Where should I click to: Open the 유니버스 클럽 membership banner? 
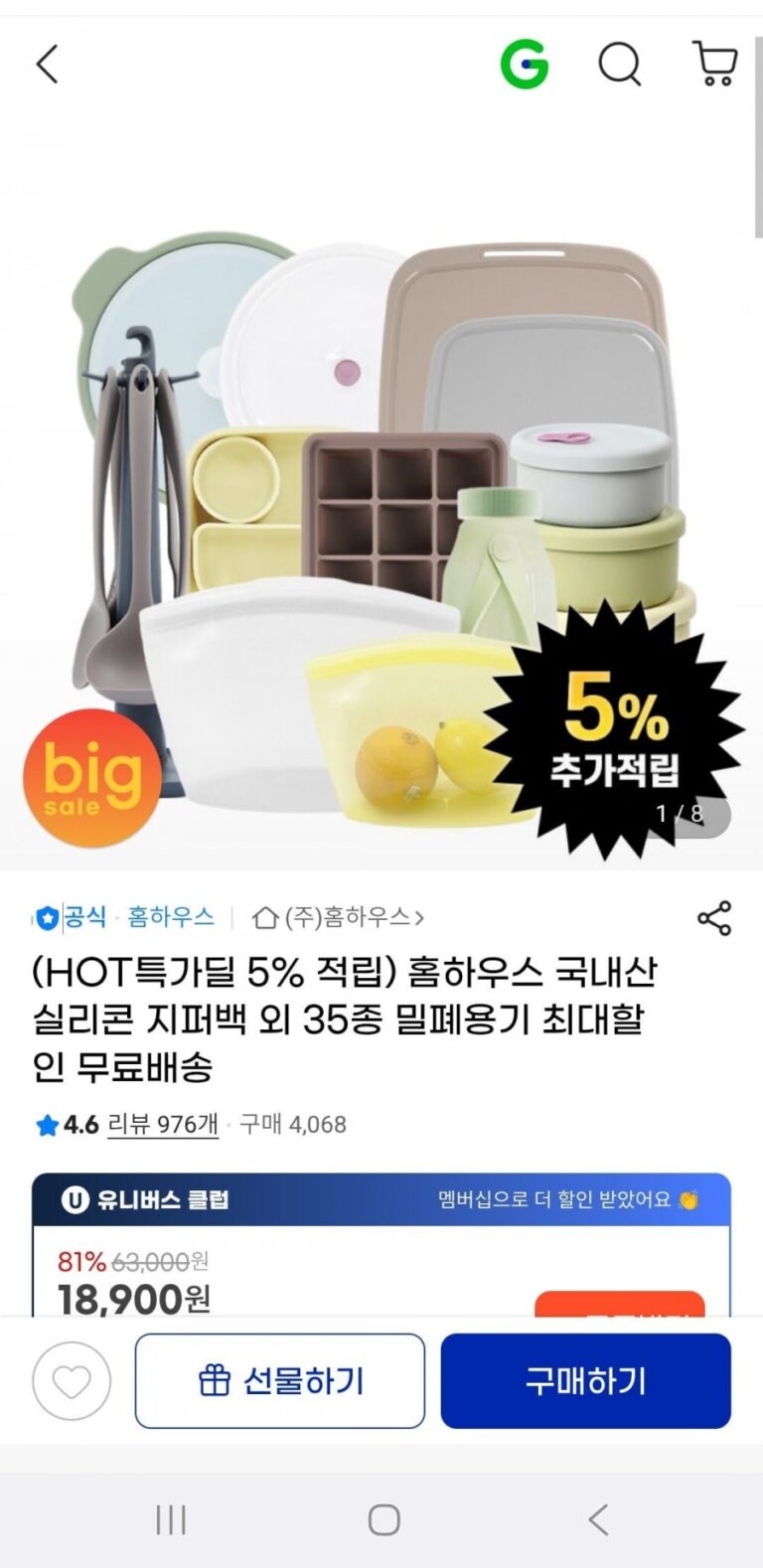[x=381, y=1199]
